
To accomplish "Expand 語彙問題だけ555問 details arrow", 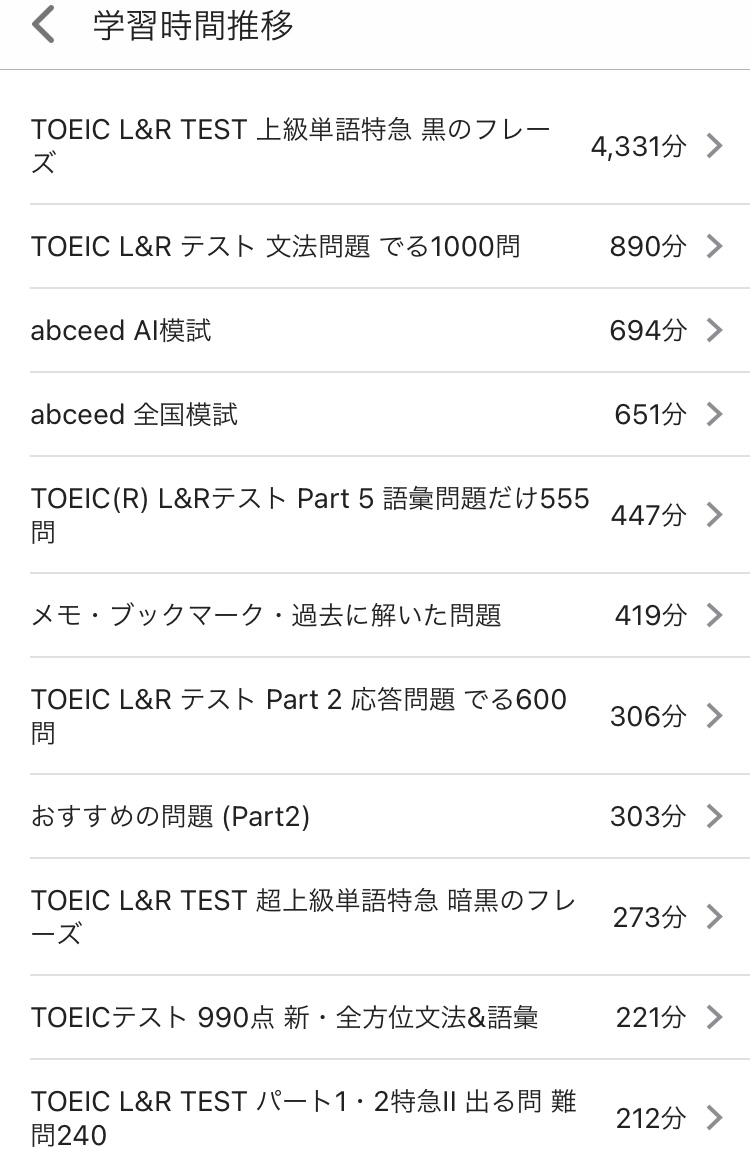I will pyautogui.click(x=715, y=515).
